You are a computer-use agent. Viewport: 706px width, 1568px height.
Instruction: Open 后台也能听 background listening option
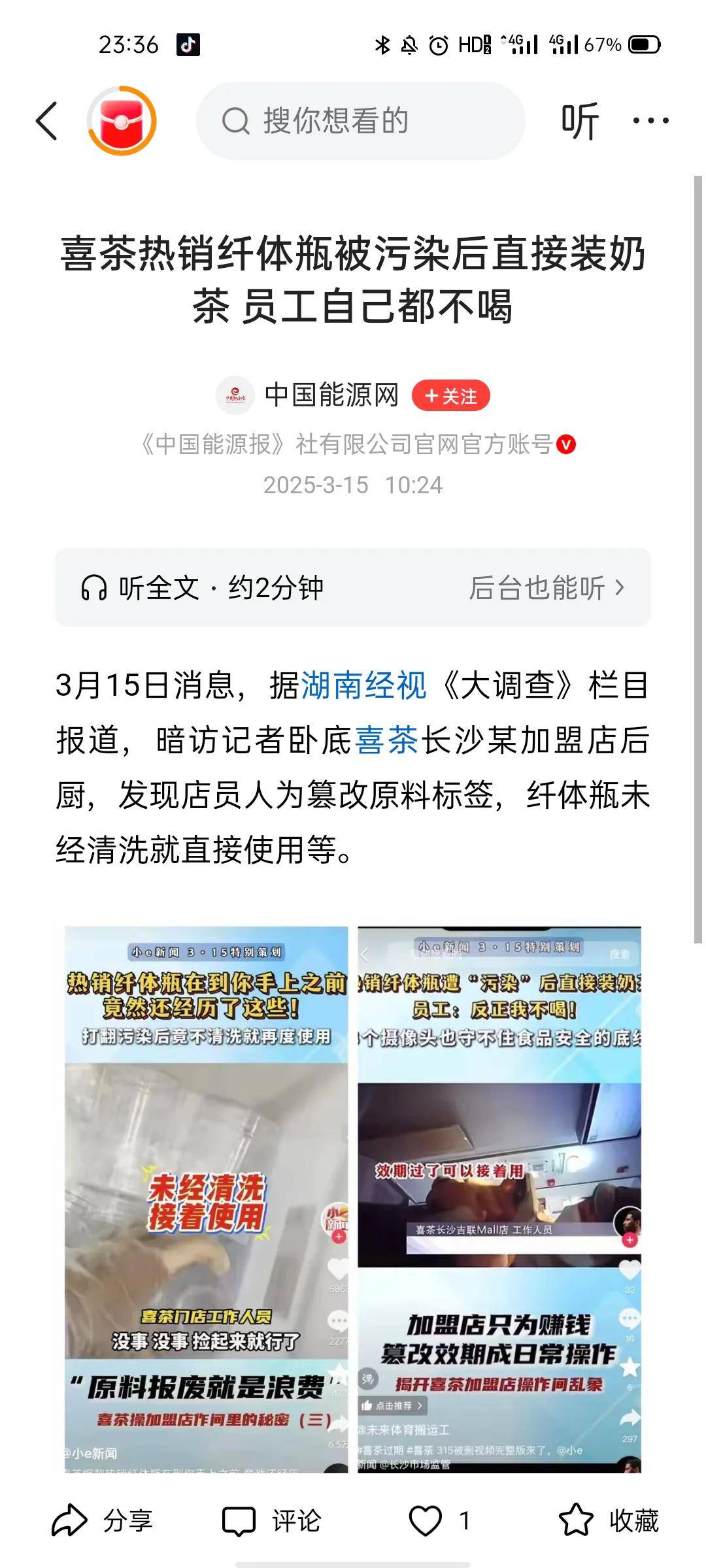coord(546,588)
